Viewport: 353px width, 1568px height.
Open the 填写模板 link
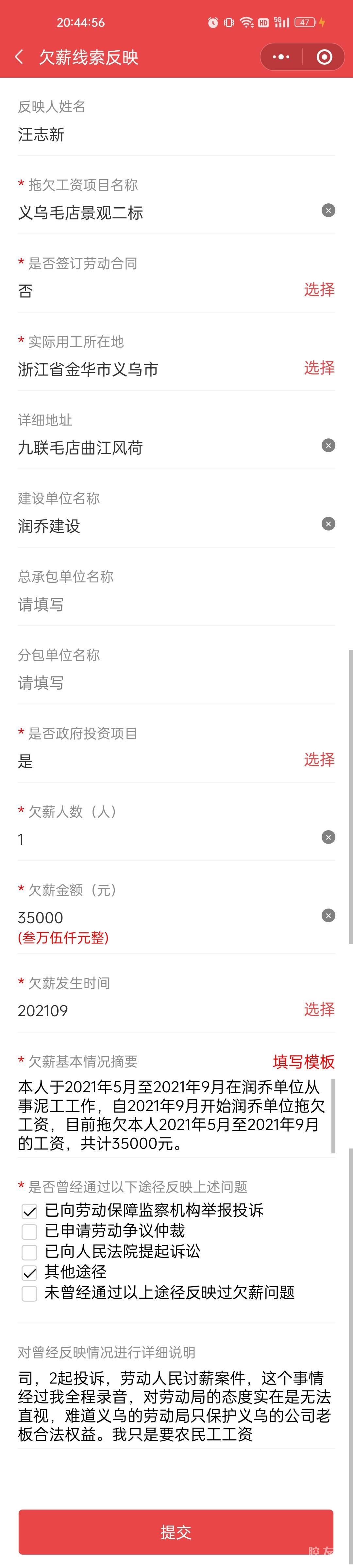click(304, 1062)
